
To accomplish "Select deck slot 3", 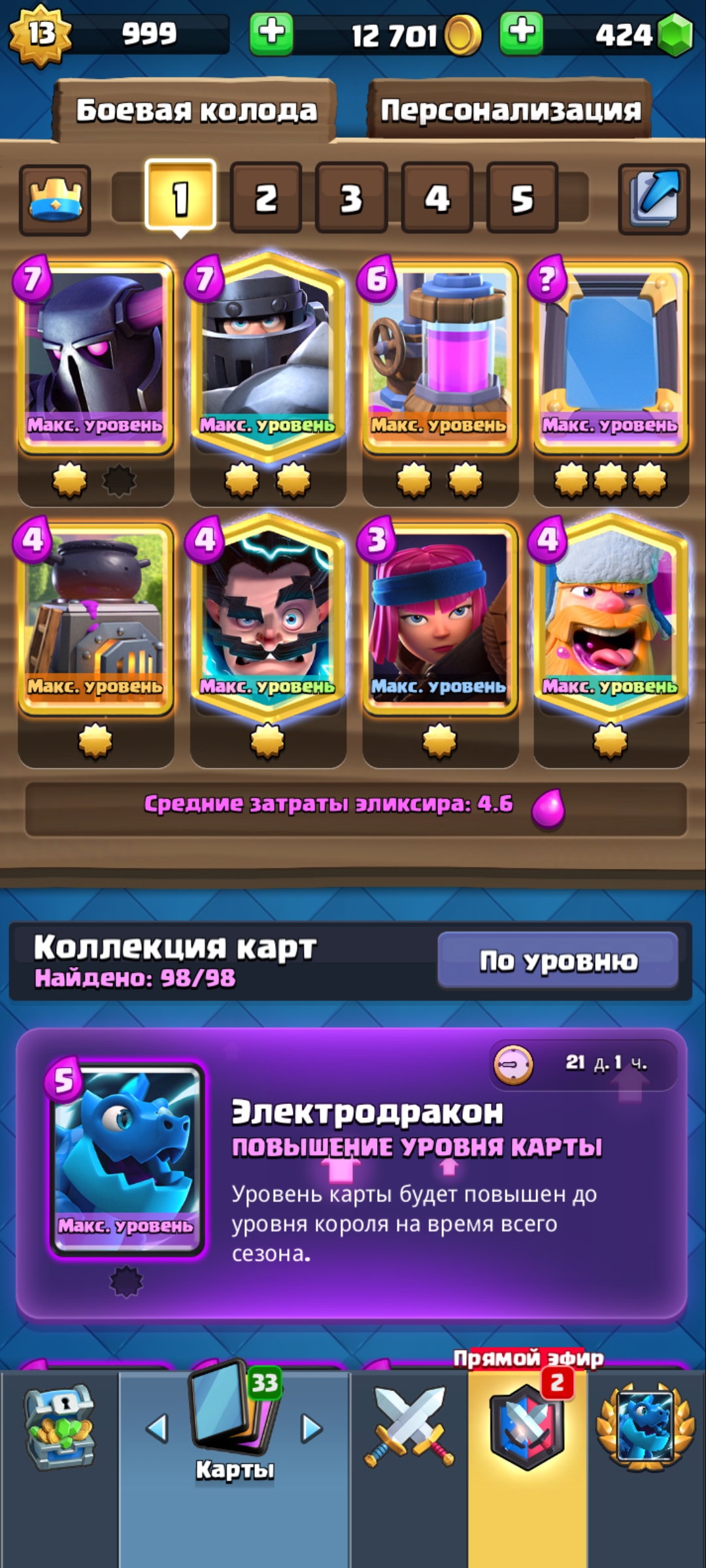I will click(351, 198).
